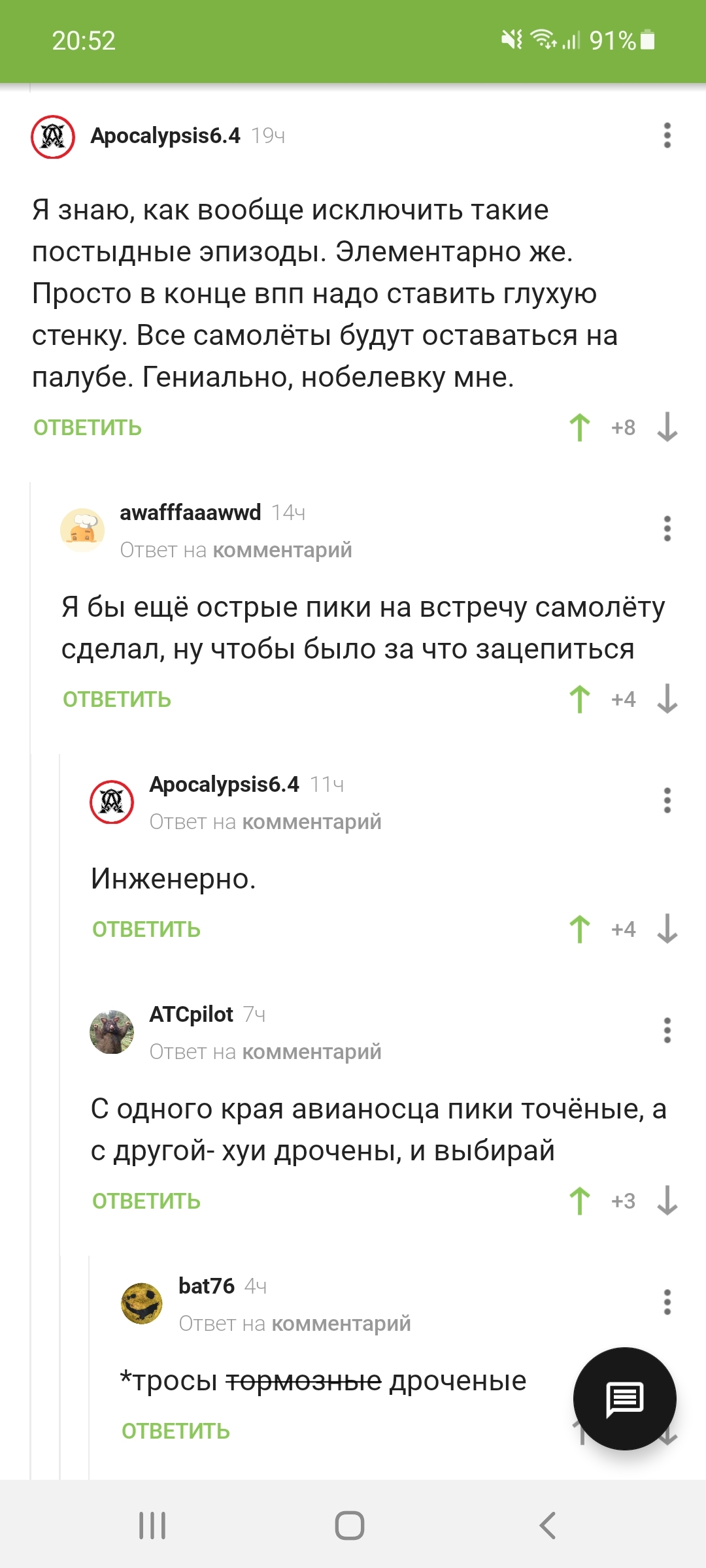View ATCpilot's profile

[191, 1015]
